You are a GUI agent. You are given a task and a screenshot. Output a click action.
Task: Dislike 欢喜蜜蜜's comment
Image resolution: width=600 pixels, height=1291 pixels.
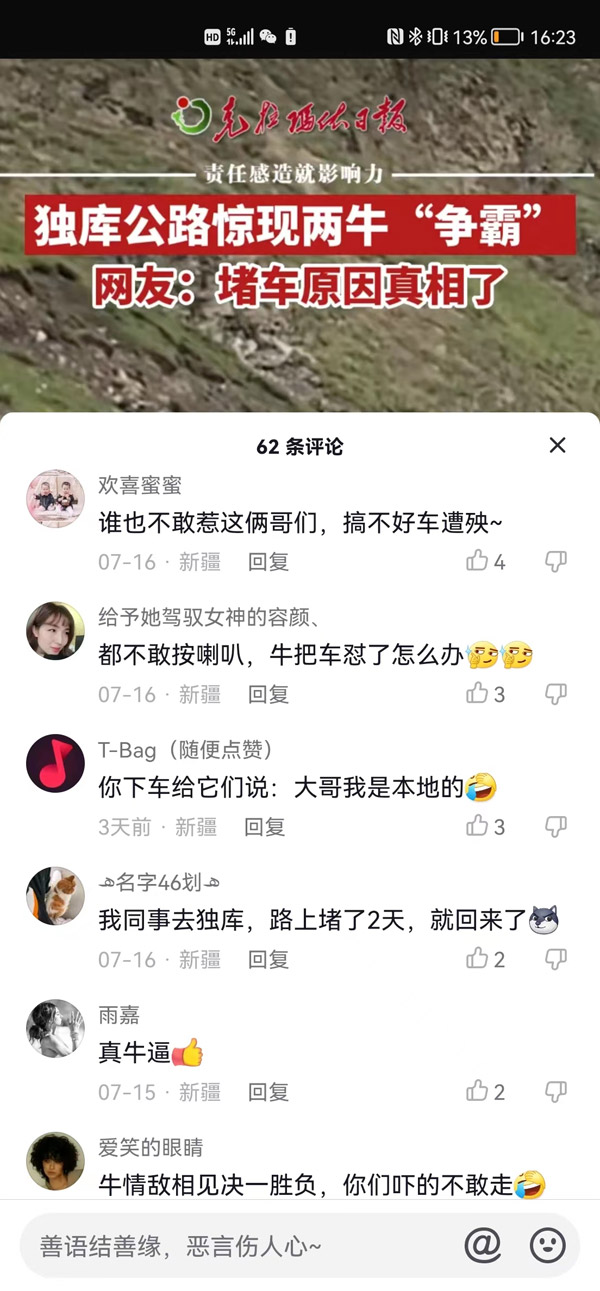click(x=555, y=561)
